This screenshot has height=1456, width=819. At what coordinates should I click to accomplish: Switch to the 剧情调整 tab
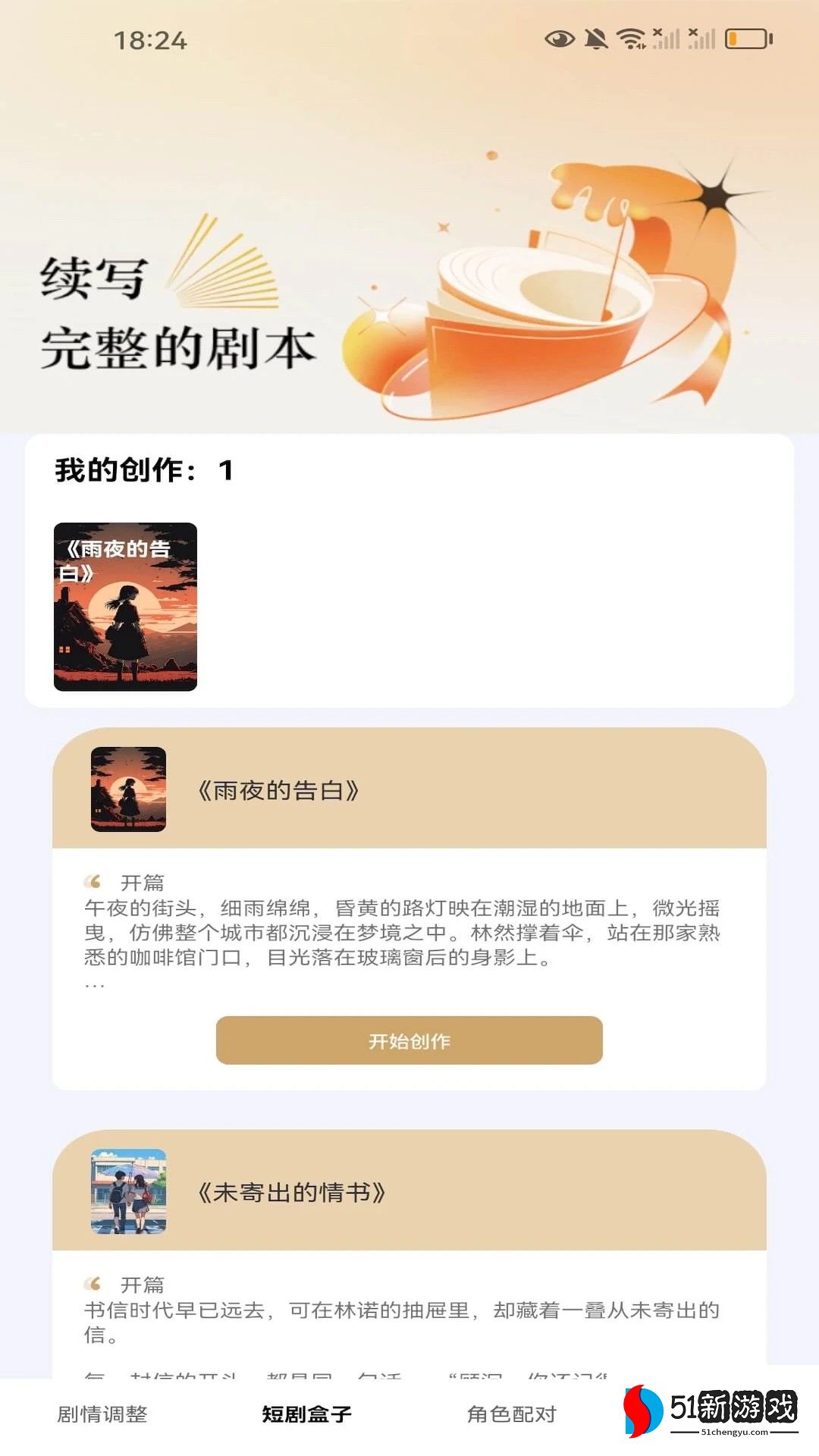[x=102, y=1414]
